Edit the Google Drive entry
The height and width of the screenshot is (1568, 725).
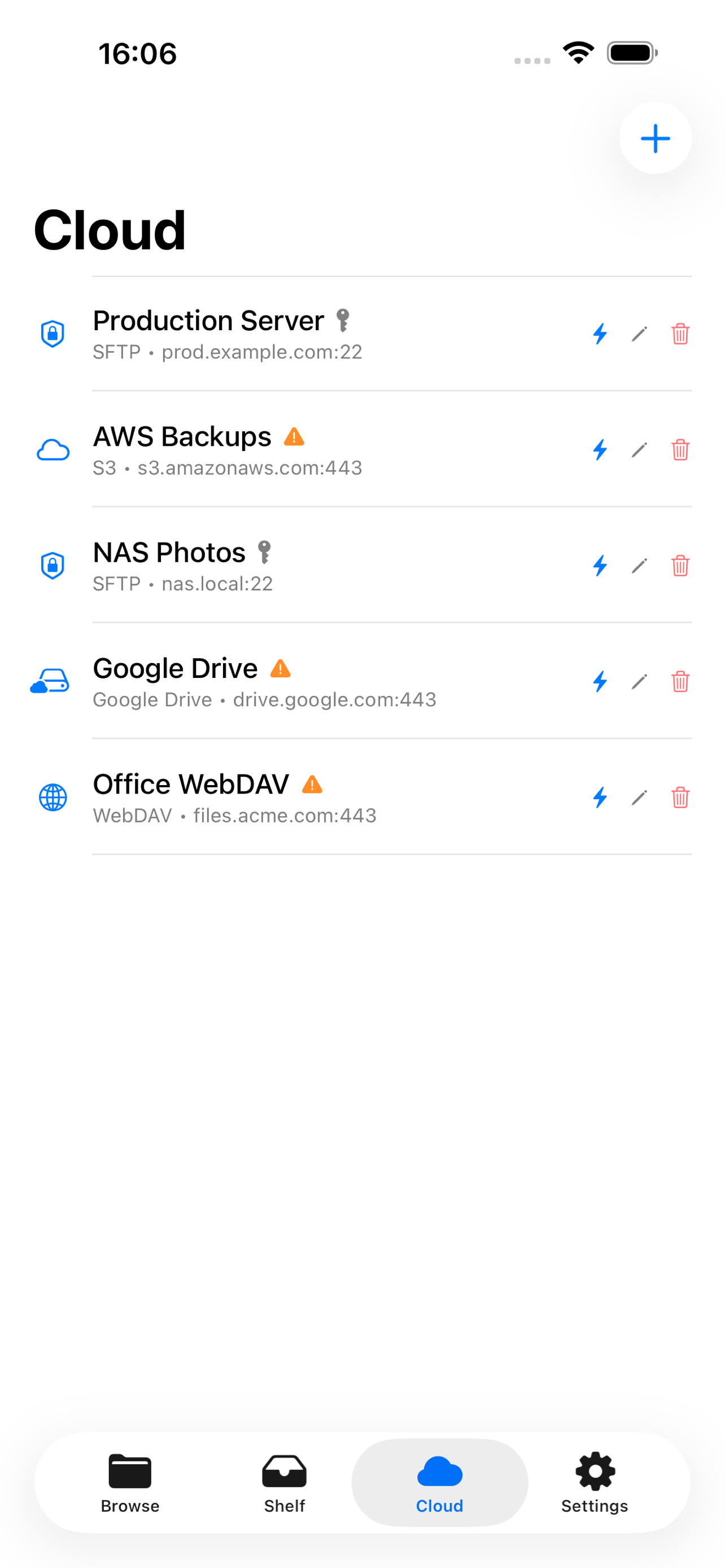[639, 681]
